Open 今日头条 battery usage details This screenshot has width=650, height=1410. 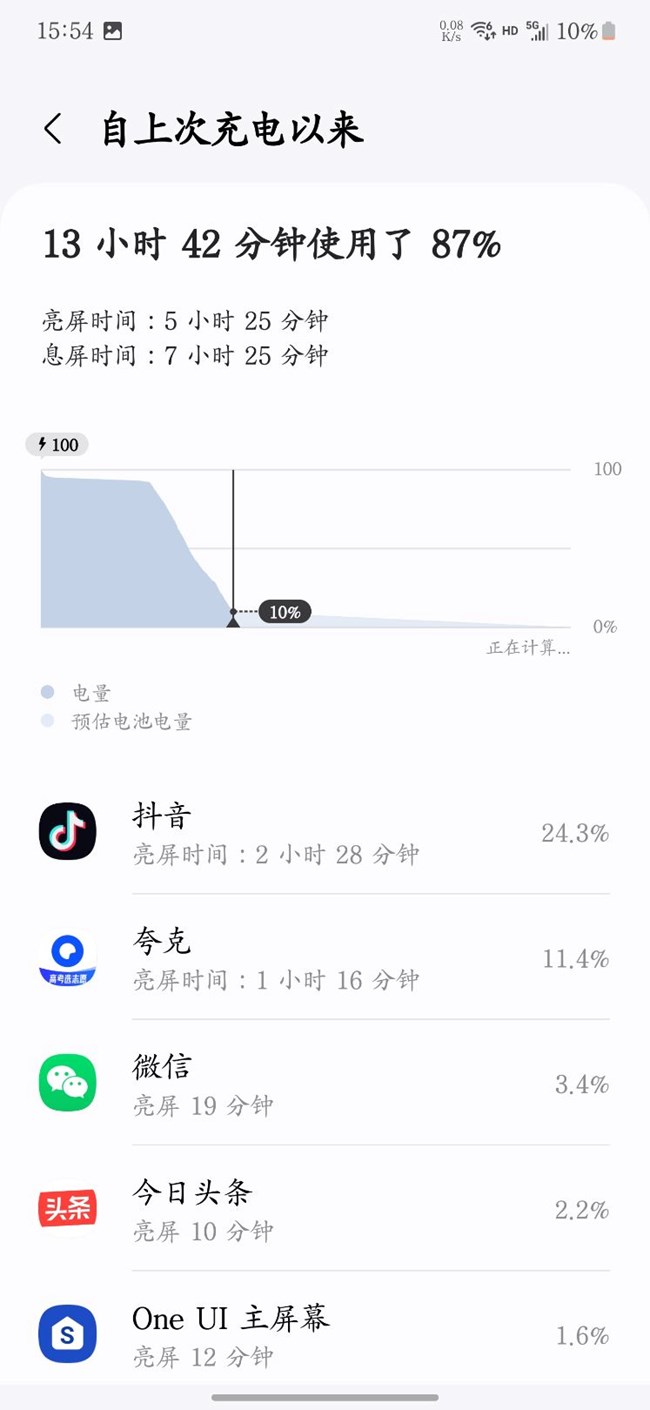[x=325, y=1209]
